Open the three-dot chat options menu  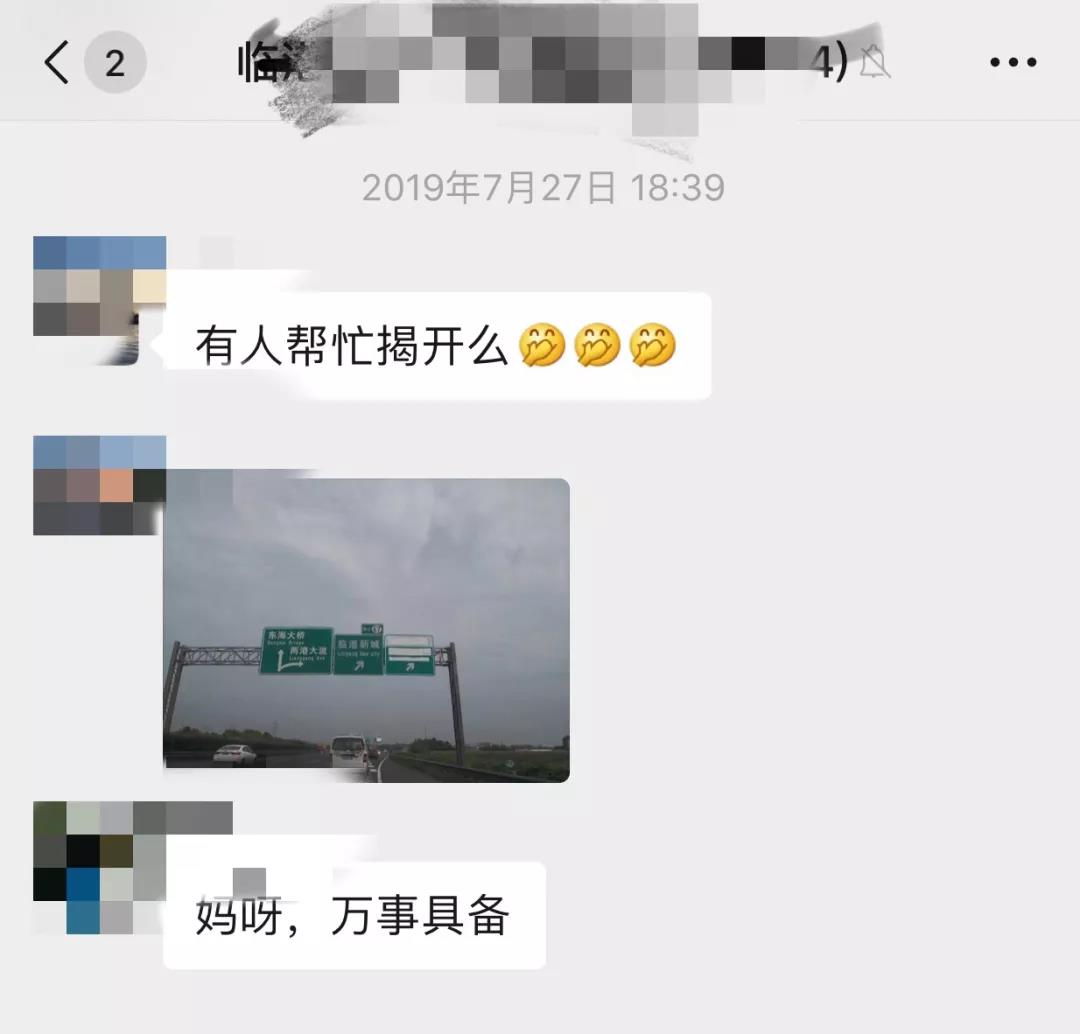(x=1013, y=63)
